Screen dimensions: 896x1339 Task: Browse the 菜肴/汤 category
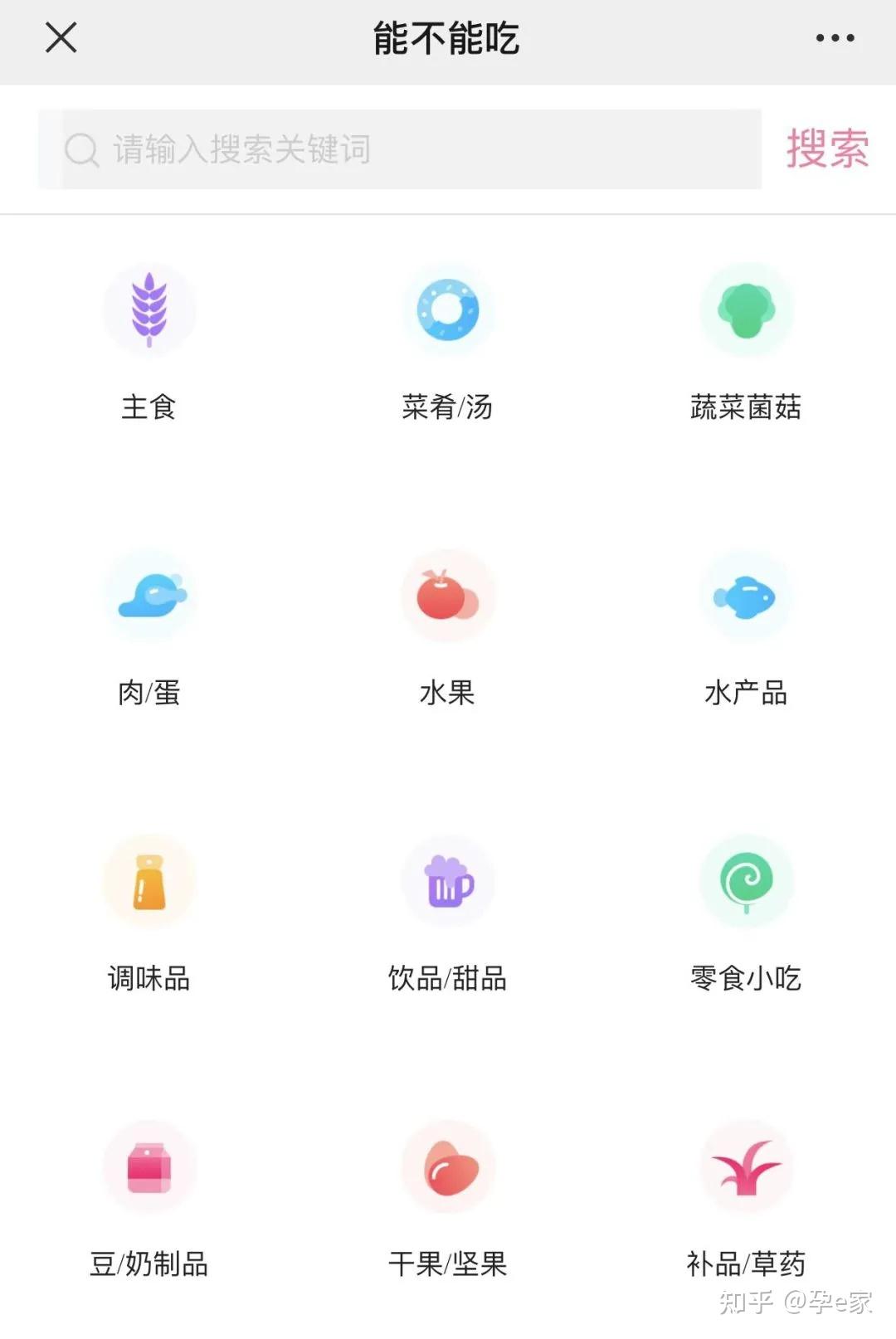(448, 311)
